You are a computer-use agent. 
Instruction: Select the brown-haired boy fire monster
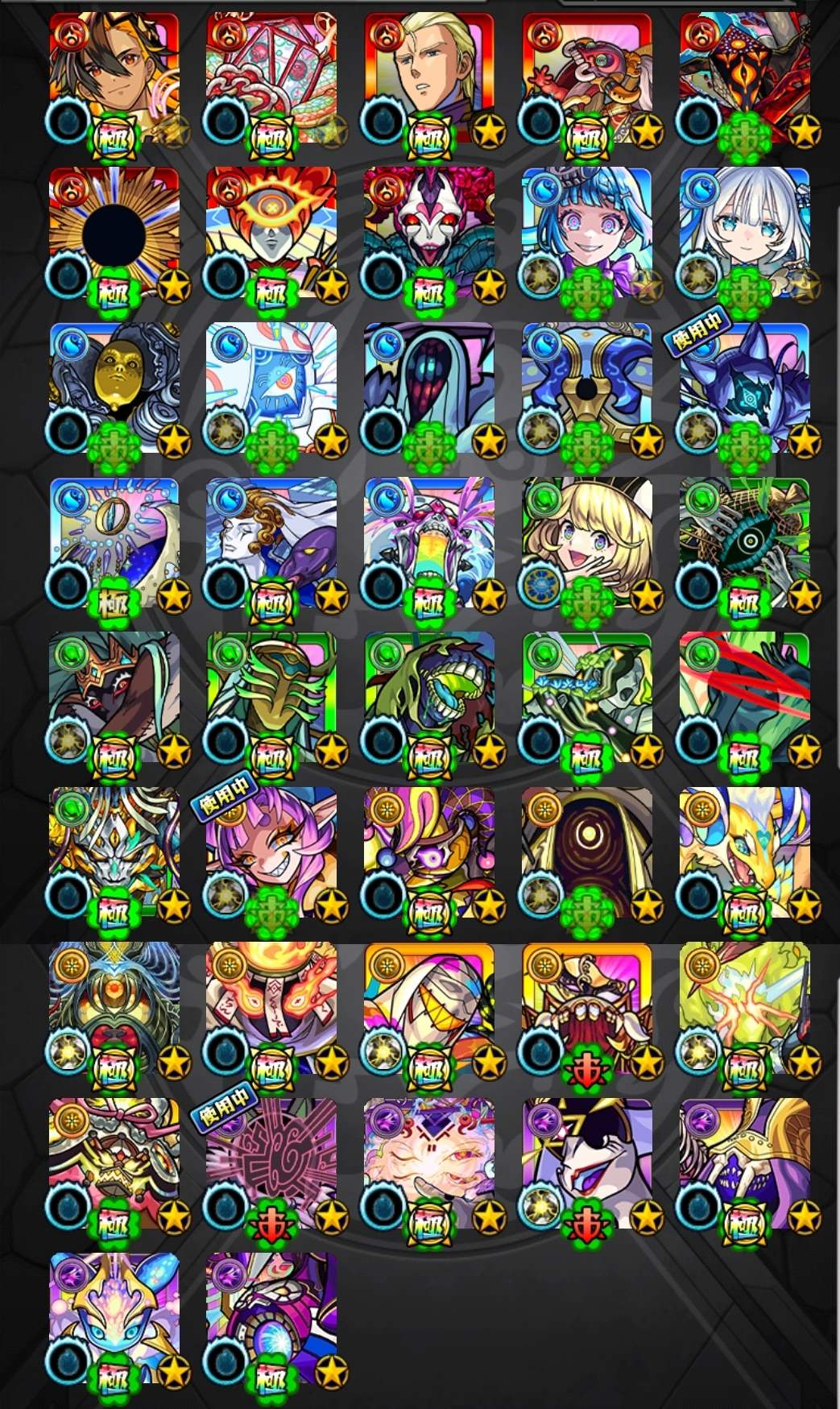pyautogui.click(x=114, y=77)
